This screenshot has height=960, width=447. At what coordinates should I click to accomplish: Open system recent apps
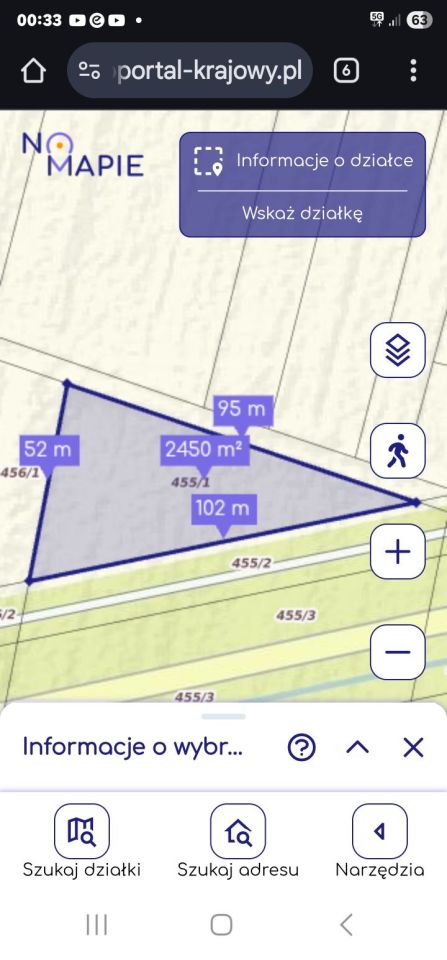point(97,924)
